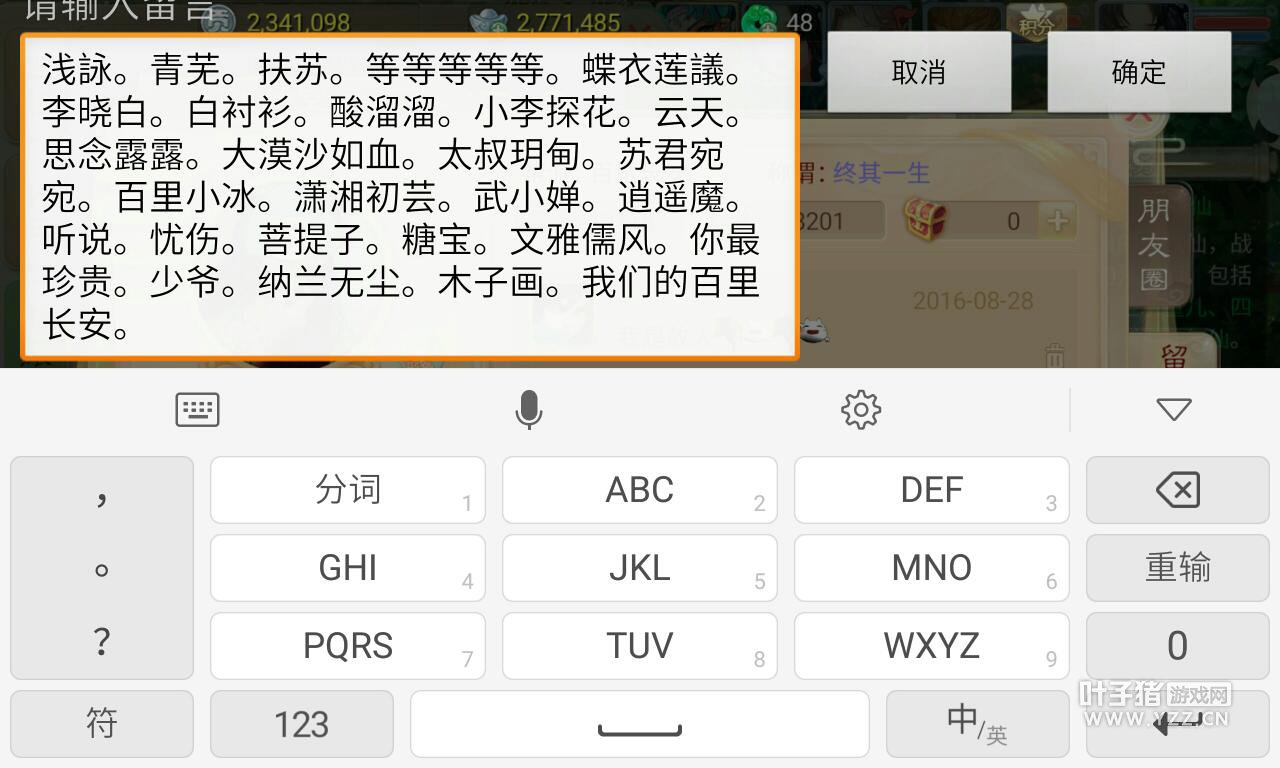Start voice input with microphone icon

click(x=528, y=409)
